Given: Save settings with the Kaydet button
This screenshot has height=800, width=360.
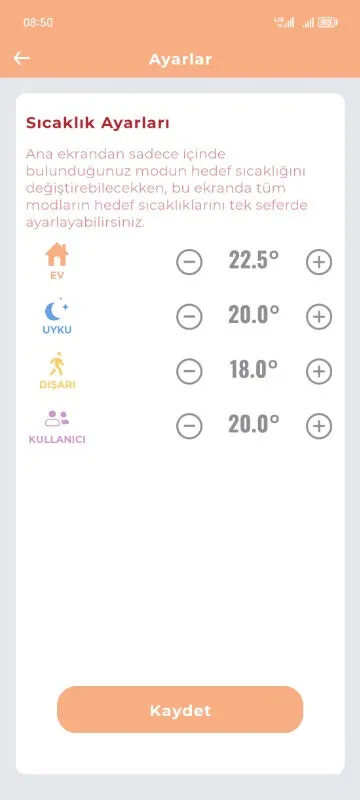Looking at the screenshot, I should coord(180,710).
